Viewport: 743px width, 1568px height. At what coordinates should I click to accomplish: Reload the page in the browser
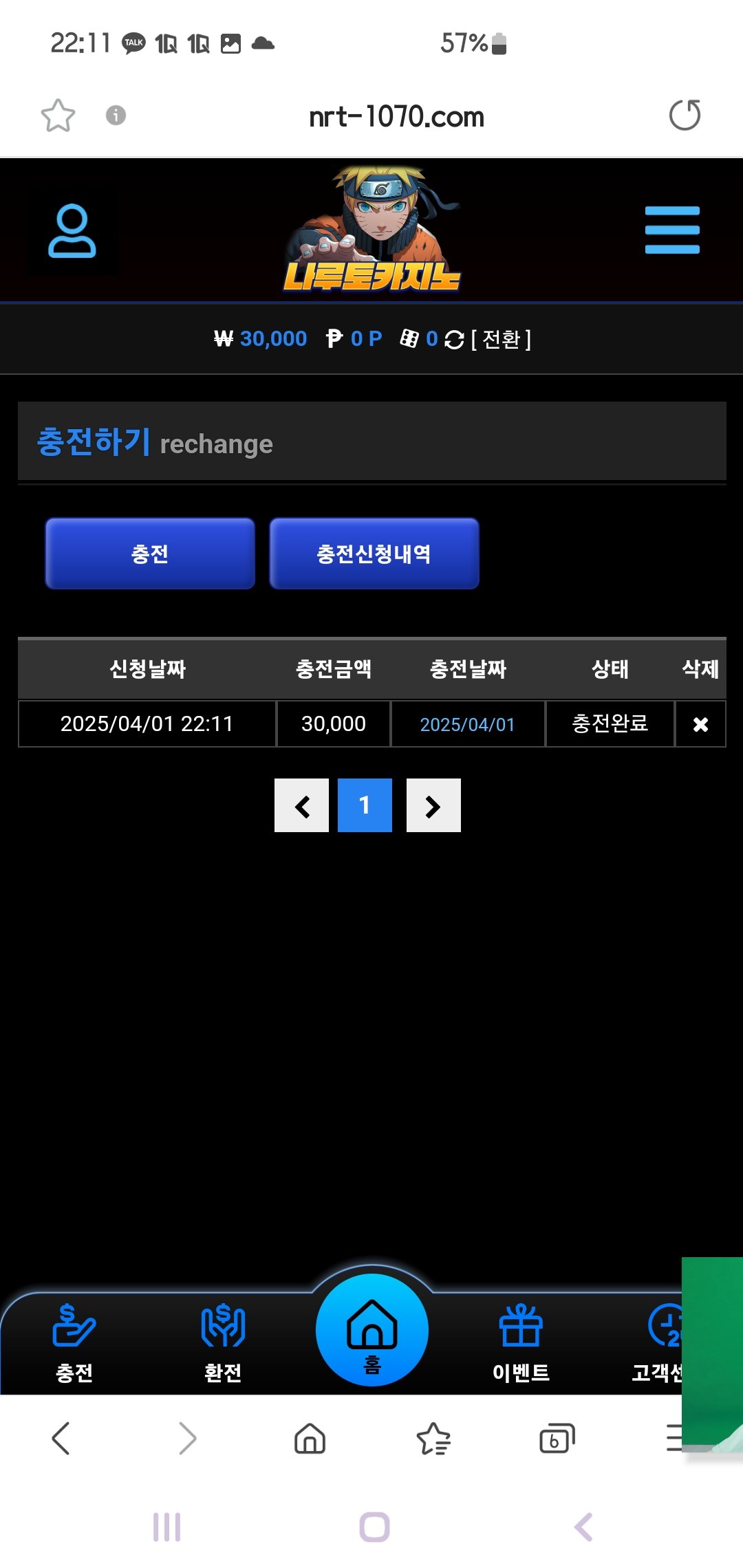685,115
